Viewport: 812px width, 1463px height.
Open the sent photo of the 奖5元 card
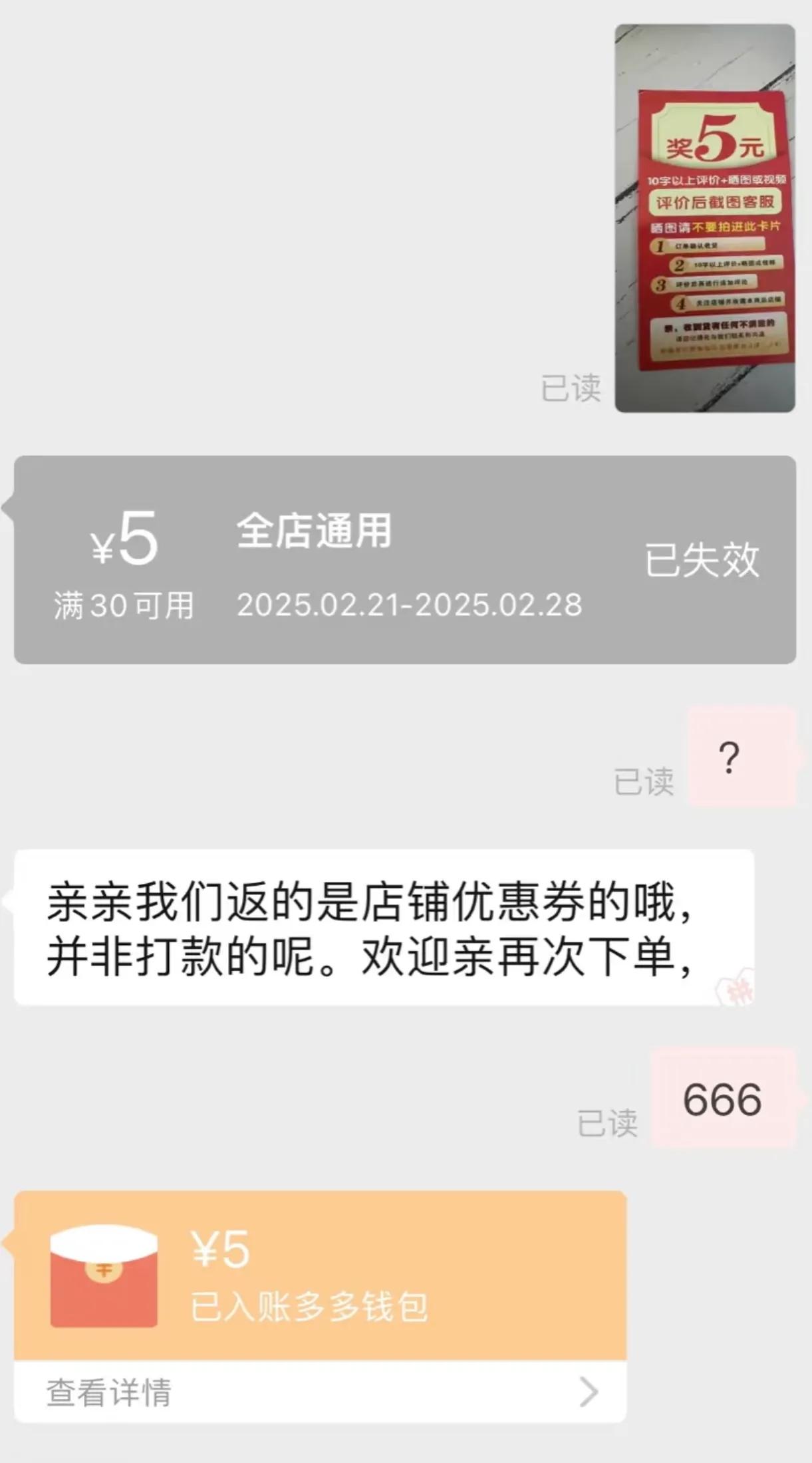coord(705,218)
